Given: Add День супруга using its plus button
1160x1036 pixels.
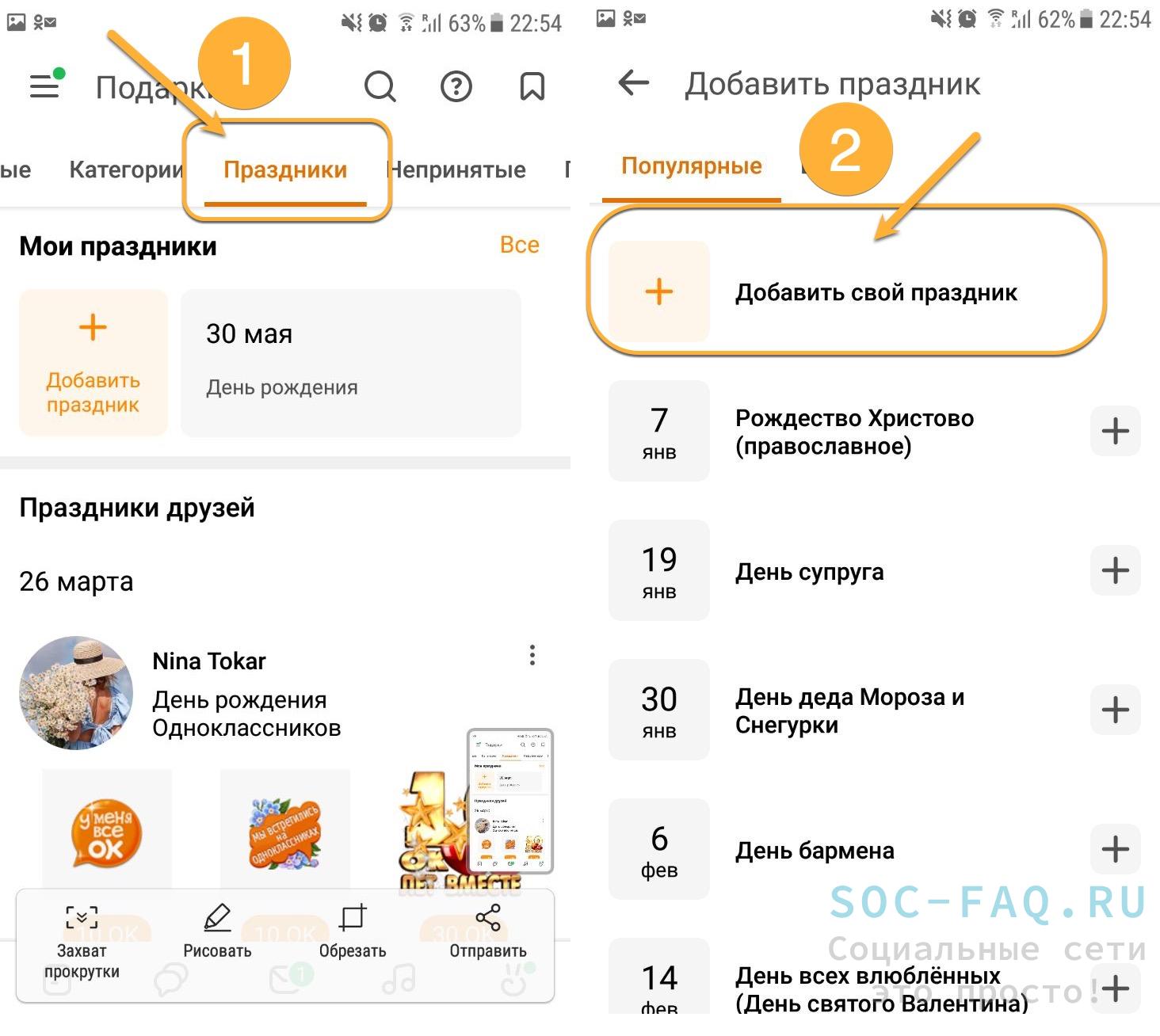Looking at the screenshot, I should pyautogui.click(x=1115, y=570).
